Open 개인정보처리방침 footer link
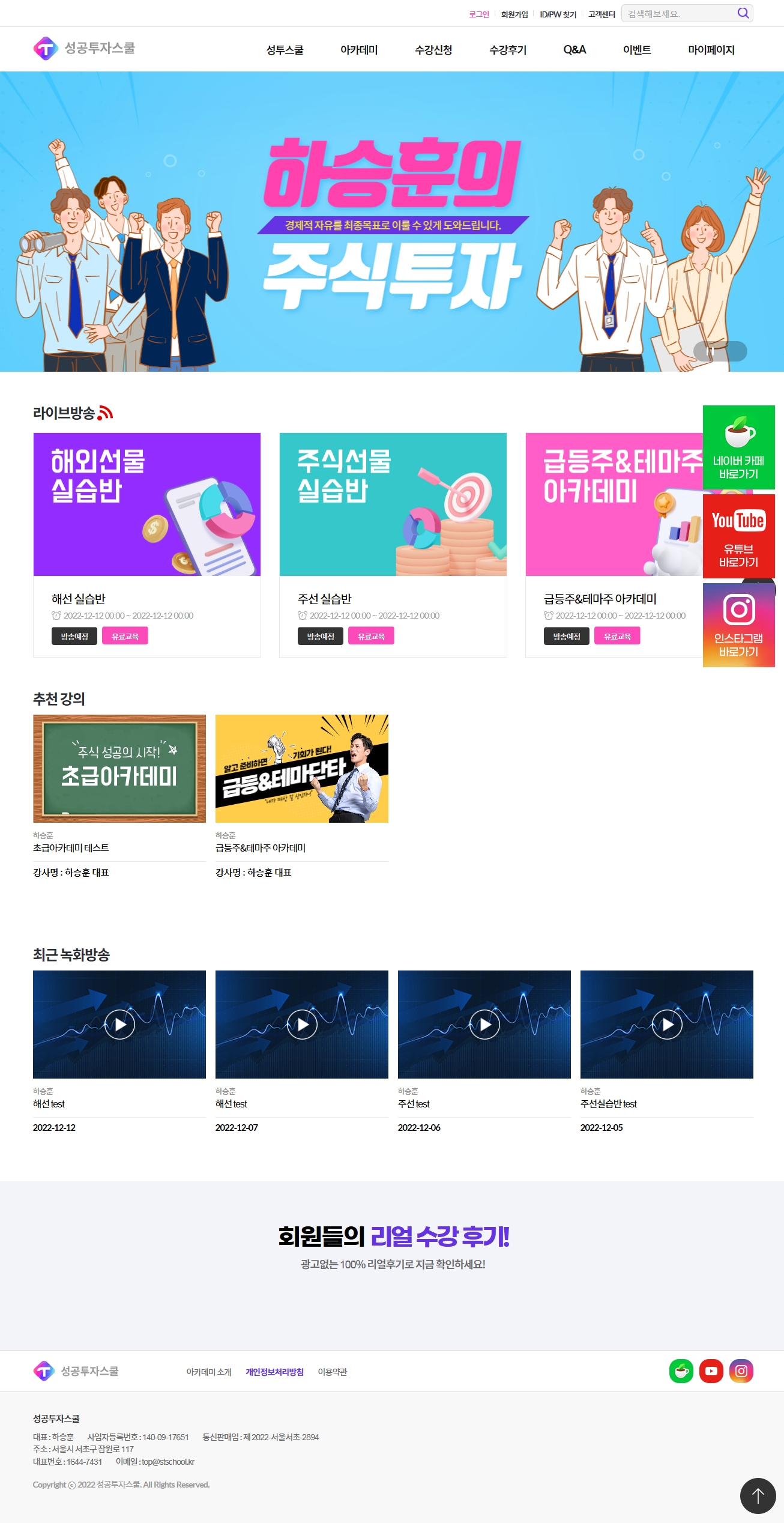The height and width of the screenshot is (1523, 784). click(274, 1372)
